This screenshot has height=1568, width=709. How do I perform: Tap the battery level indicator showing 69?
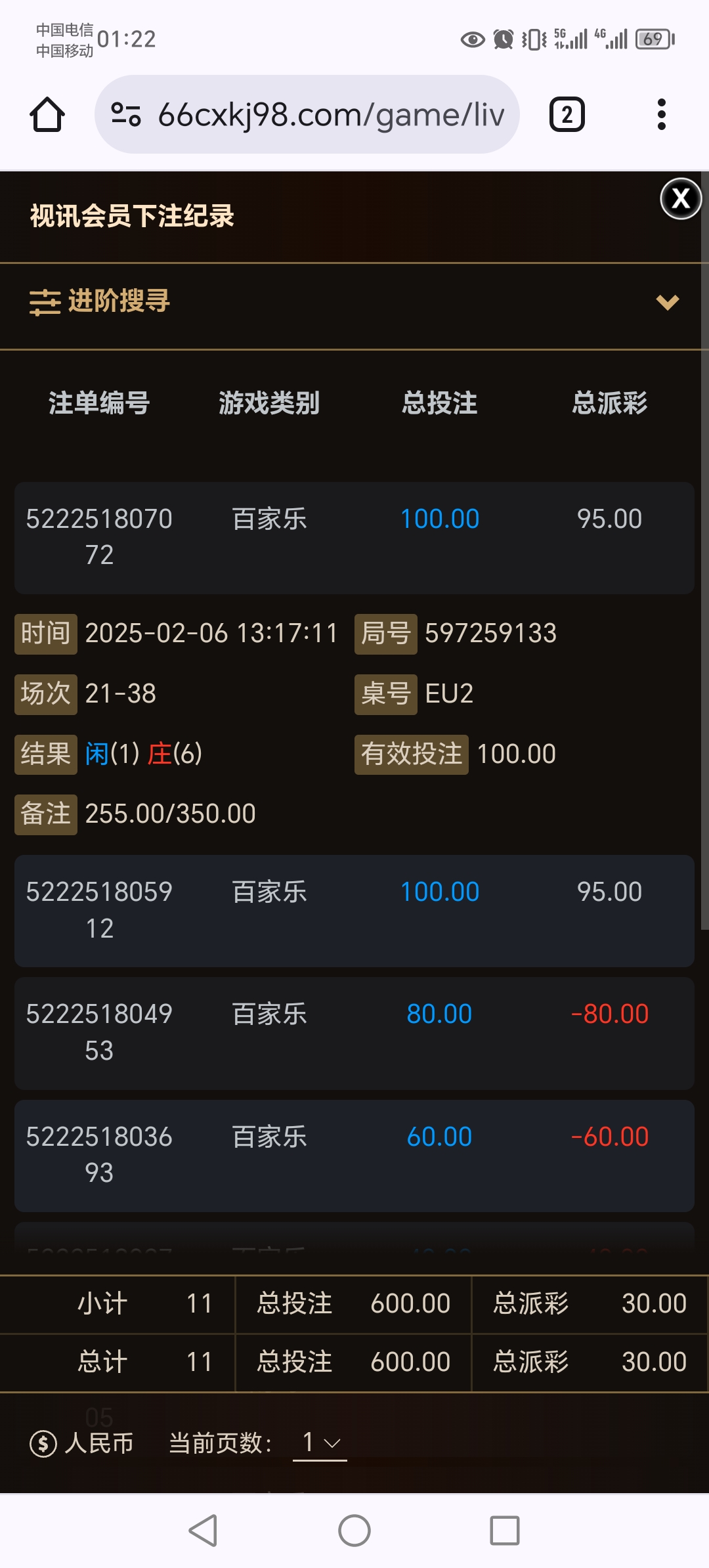click(653, 39)
